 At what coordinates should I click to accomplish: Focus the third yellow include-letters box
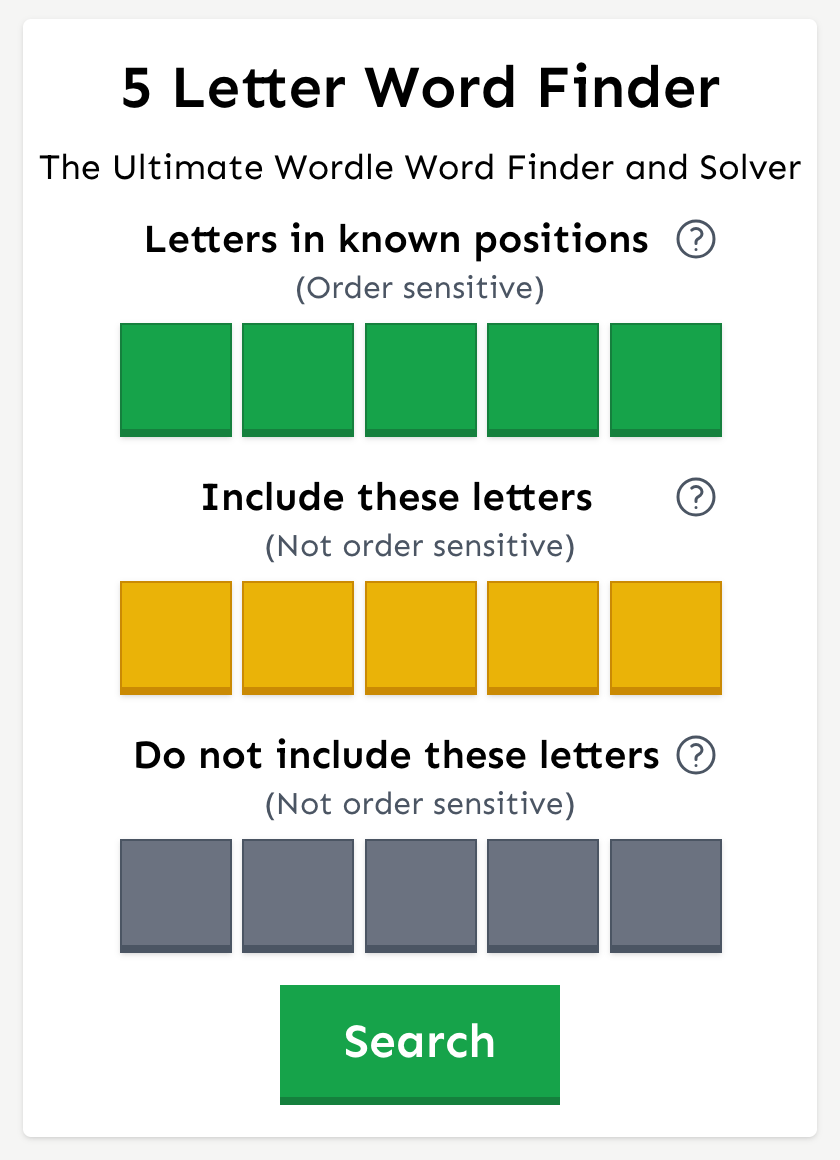tap(420, 637)
